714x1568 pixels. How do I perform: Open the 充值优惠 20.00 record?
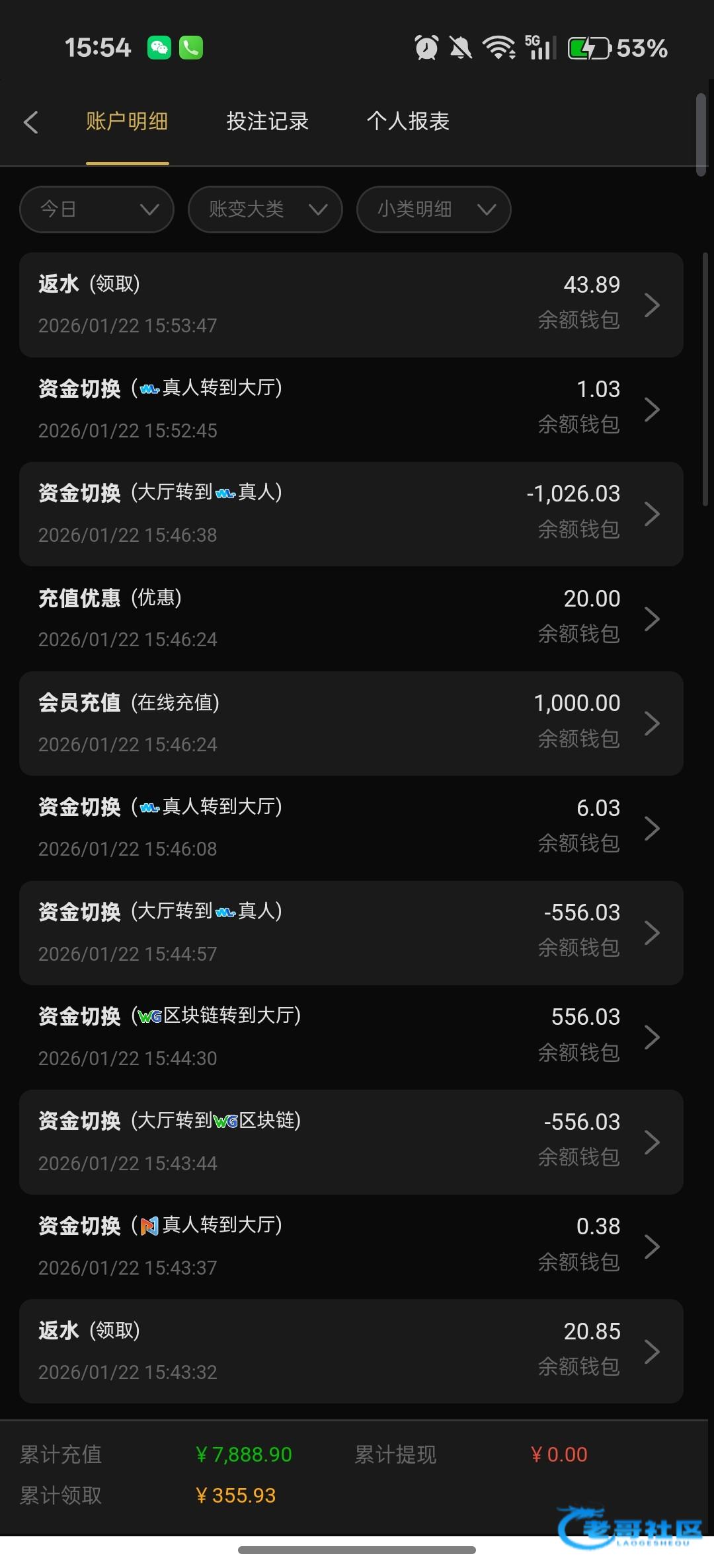[350, 618]
